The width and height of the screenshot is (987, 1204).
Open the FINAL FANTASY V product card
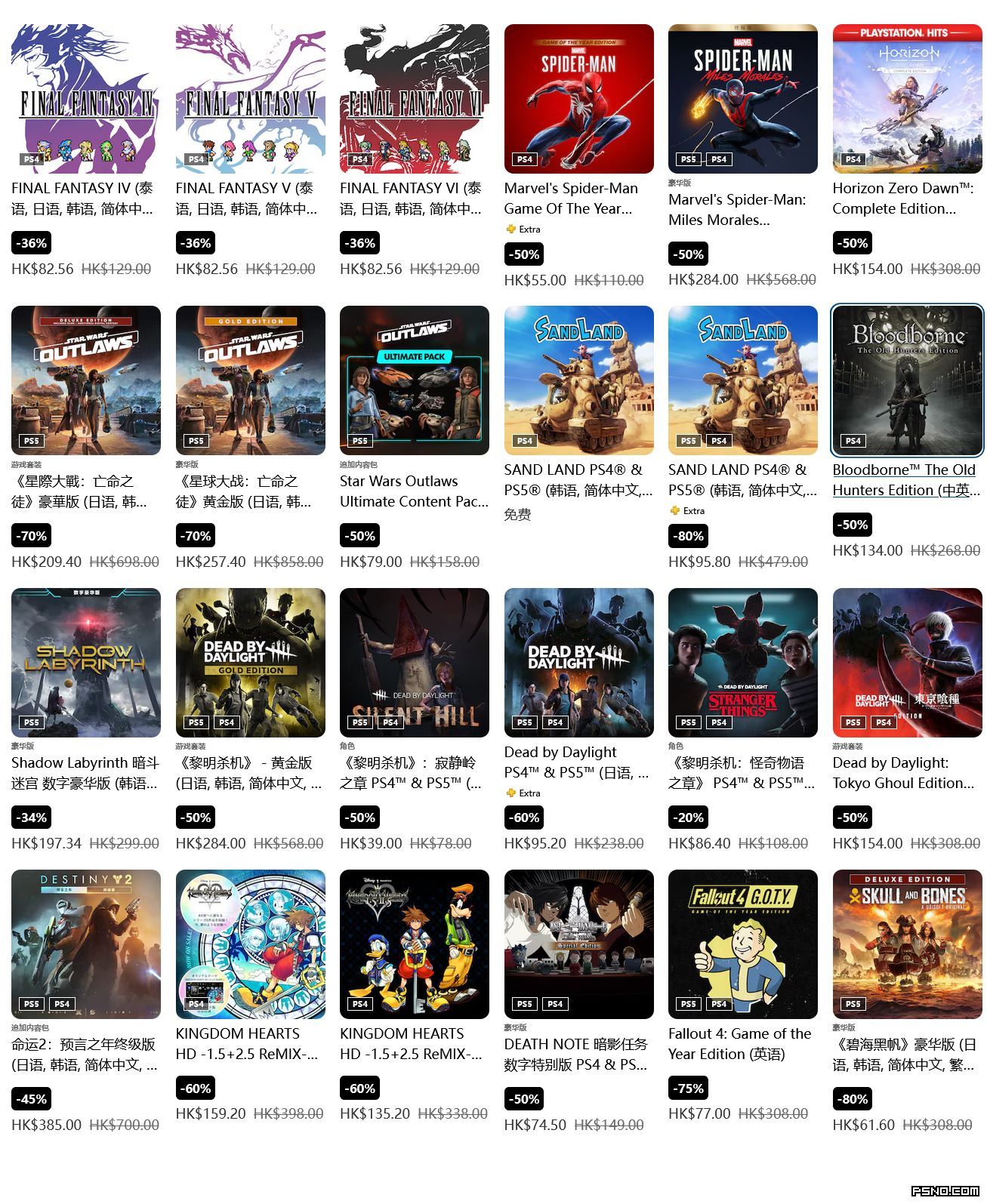250,99
